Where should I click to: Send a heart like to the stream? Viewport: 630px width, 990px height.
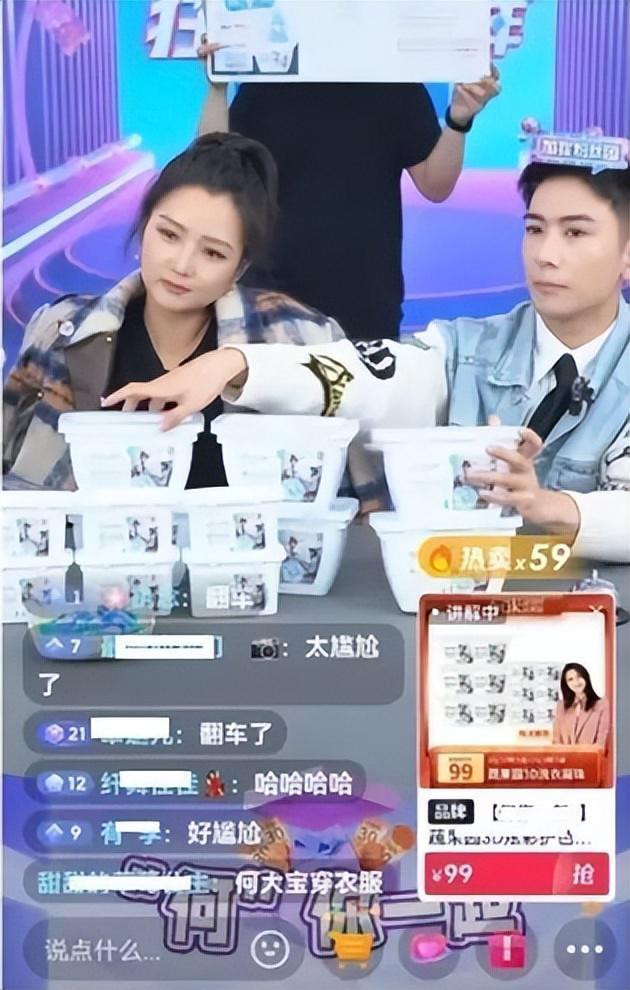click(429, 949)
